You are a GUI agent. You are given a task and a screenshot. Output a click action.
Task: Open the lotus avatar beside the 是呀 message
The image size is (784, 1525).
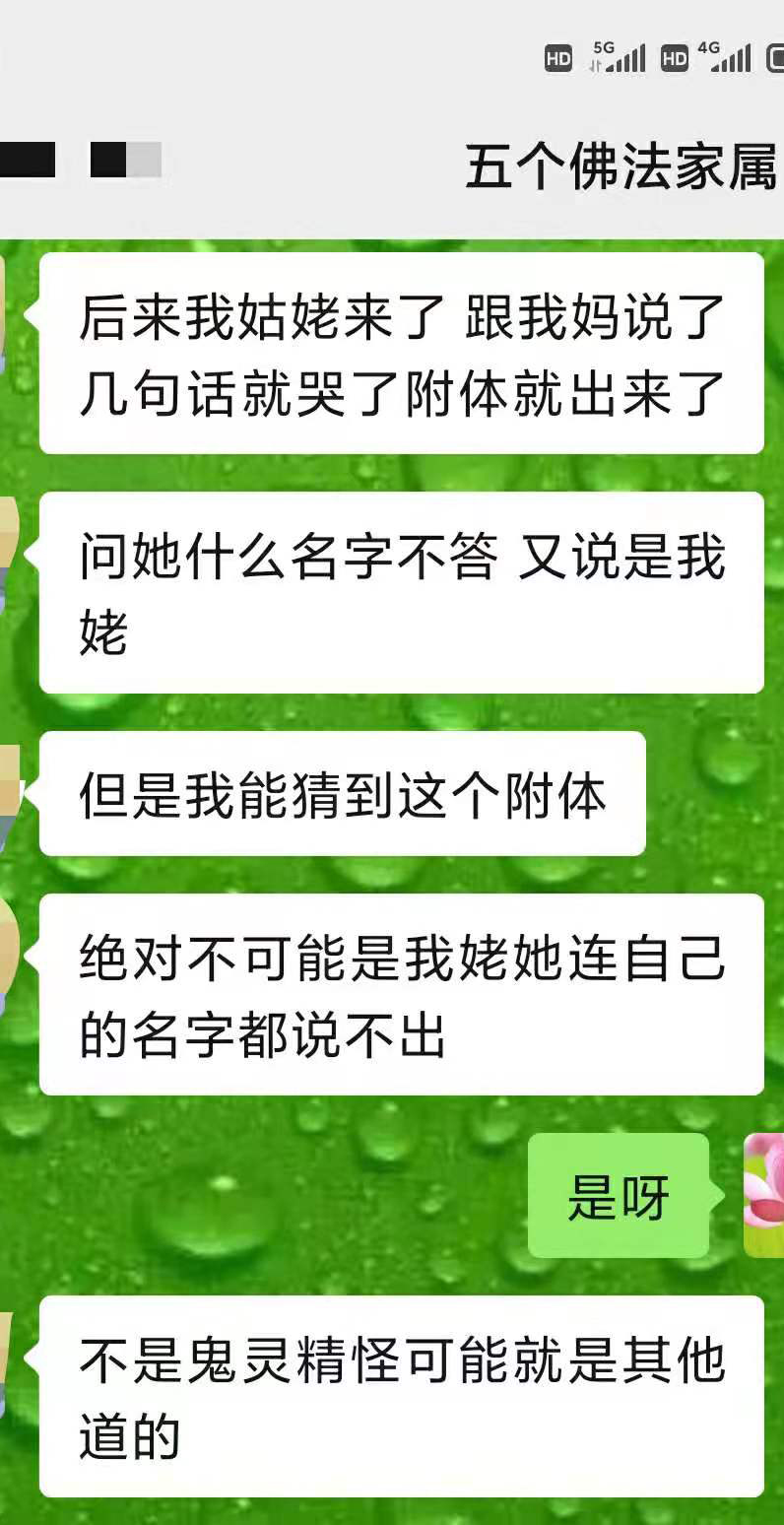pyautogui.click(x=764, y=1194)
